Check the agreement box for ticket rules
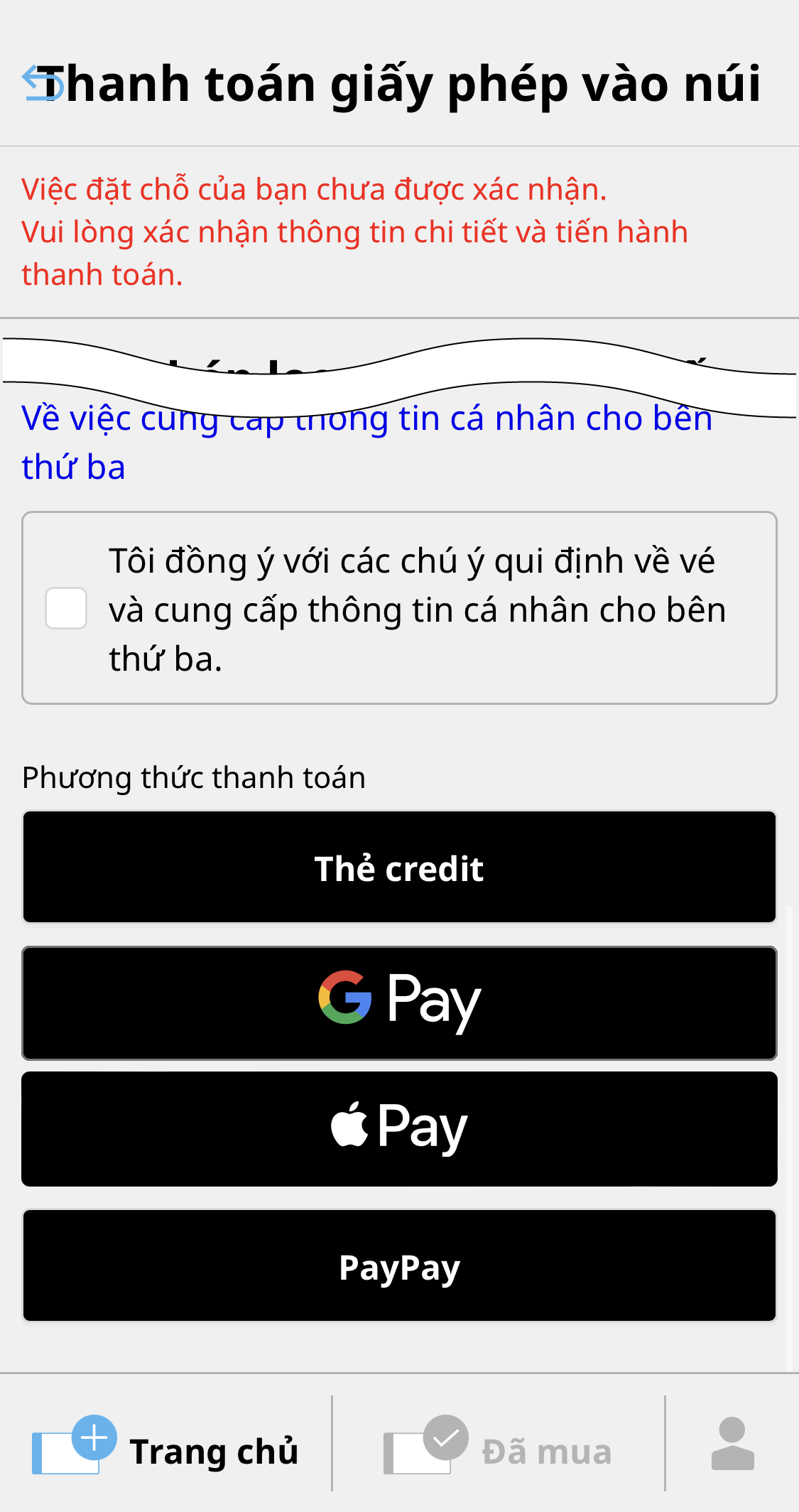The width and height of the screenshot is (799, 1512). tap(66, 608)
